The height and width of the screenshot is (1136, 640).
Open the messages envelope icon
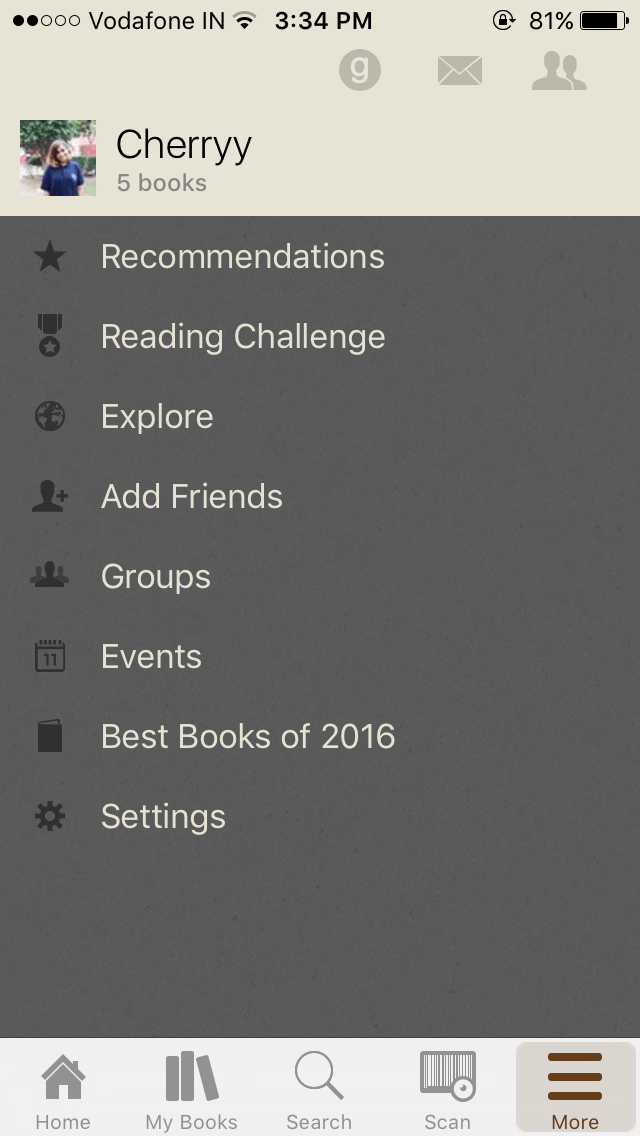460,71
